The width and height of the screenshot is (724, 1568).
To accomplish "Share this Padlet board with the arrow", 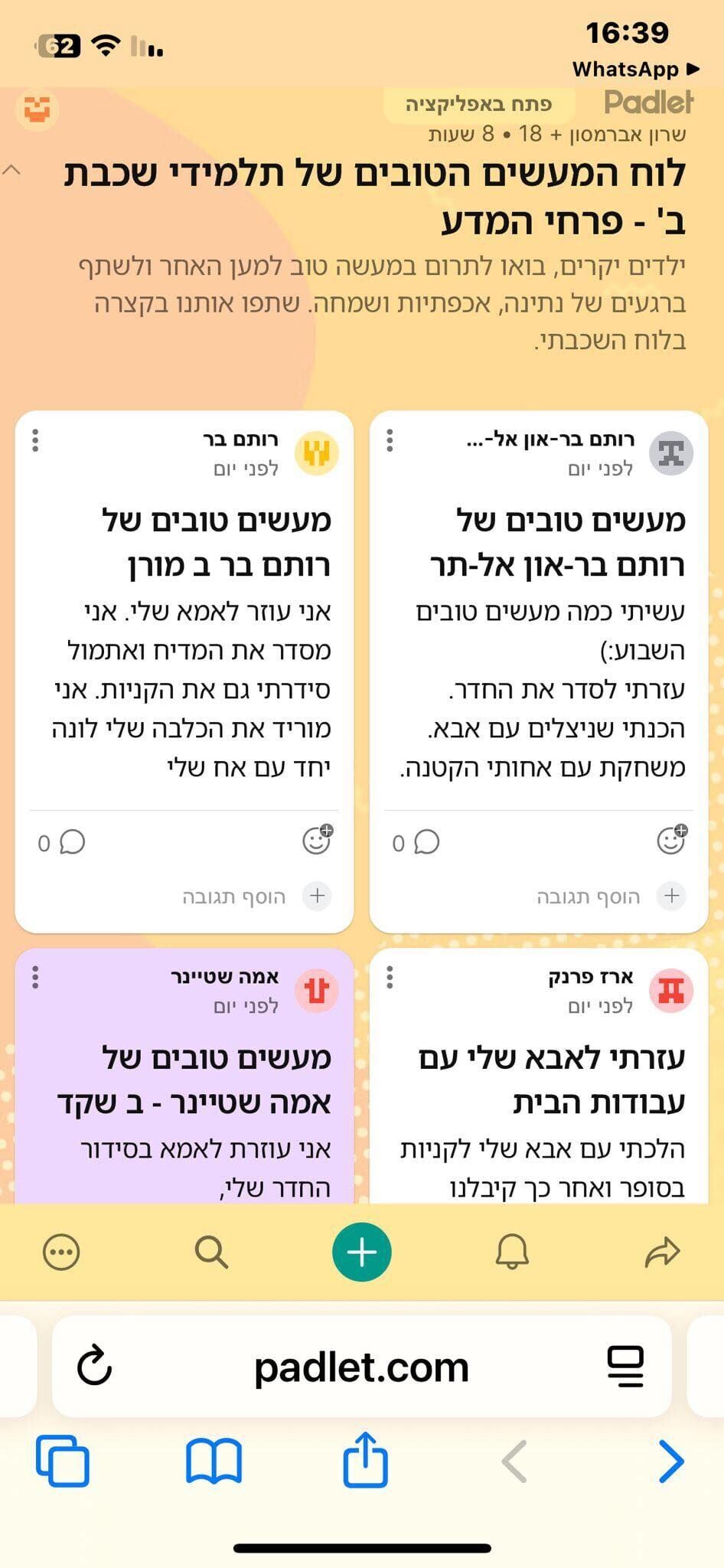I will coord(662,1253).
